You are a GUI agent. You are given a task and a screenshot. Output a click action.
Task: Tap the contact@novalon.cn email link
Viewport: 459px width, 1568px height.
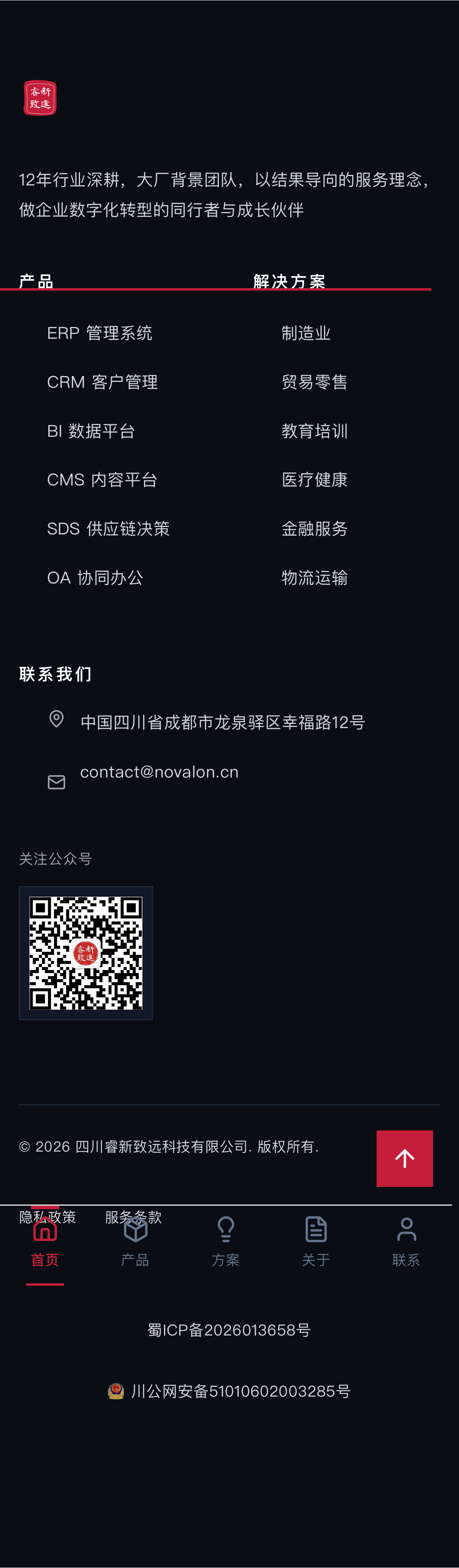[x=160, y=772]
